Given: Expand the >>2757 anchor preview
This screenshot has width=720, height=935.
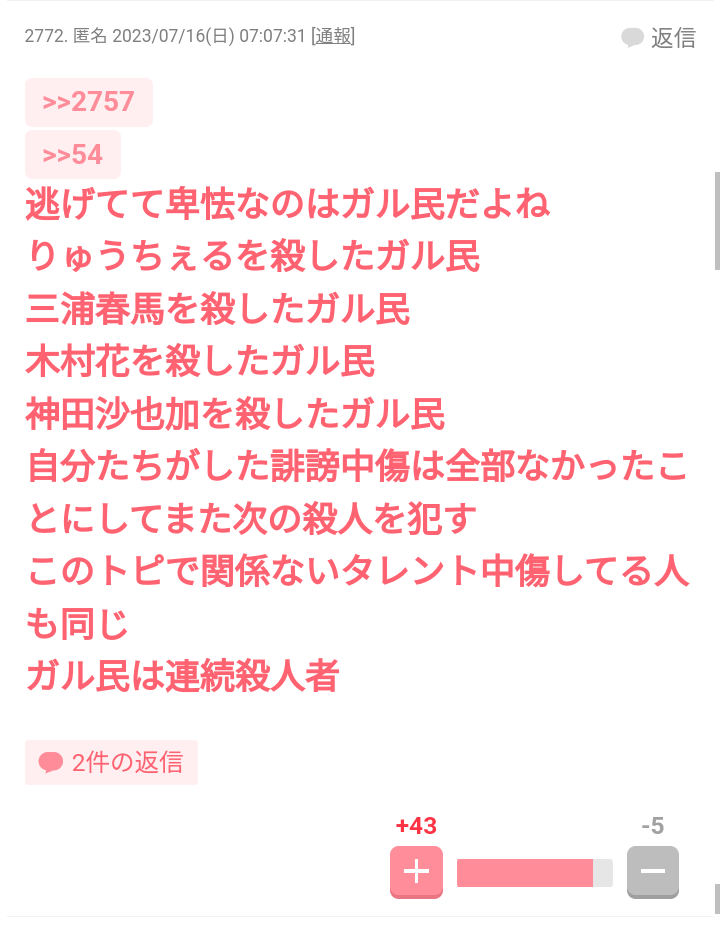Looking at the screenshot, I should coord(89,102).
